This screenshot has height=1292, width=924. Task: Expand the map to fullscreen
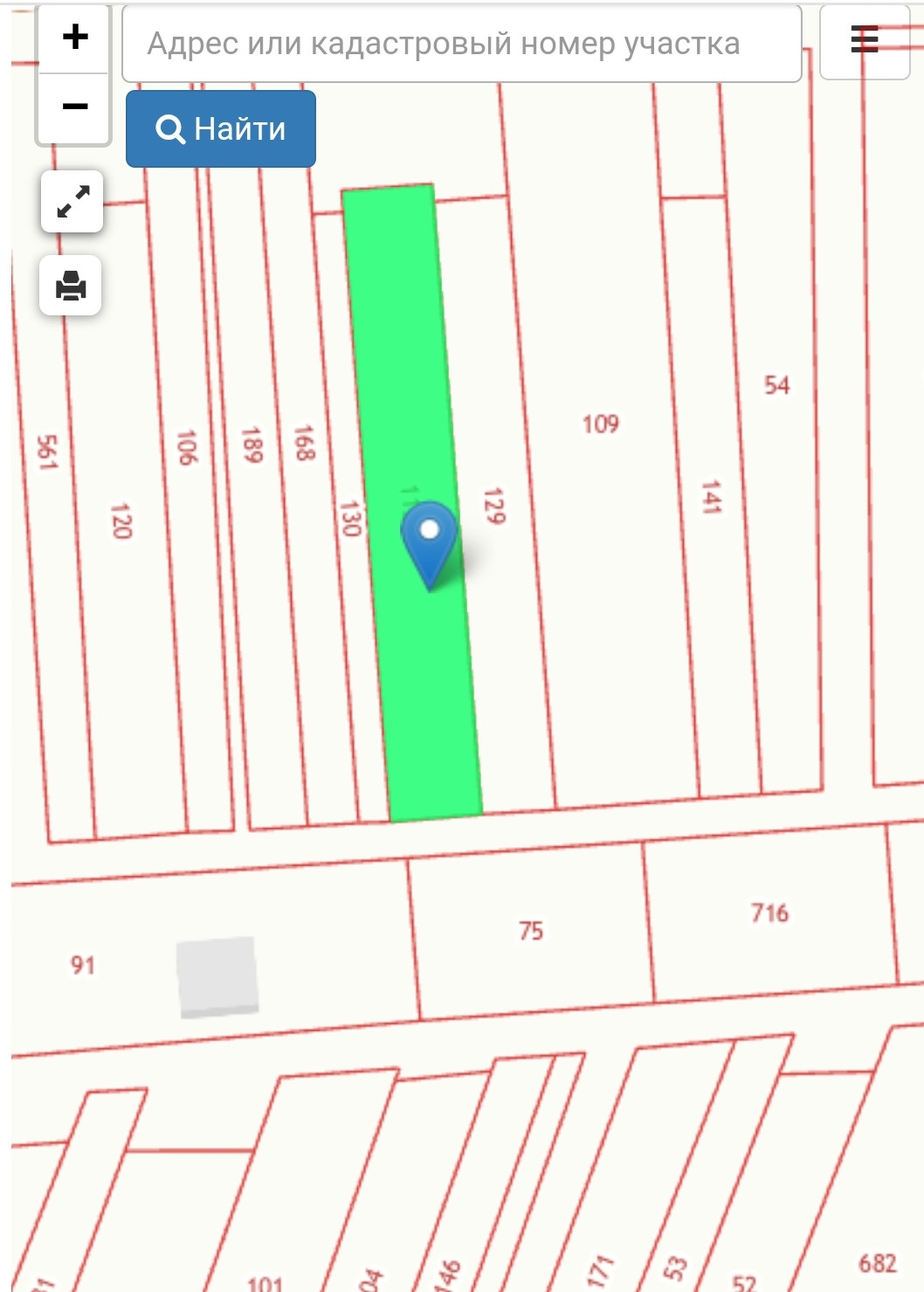[72, 202]
